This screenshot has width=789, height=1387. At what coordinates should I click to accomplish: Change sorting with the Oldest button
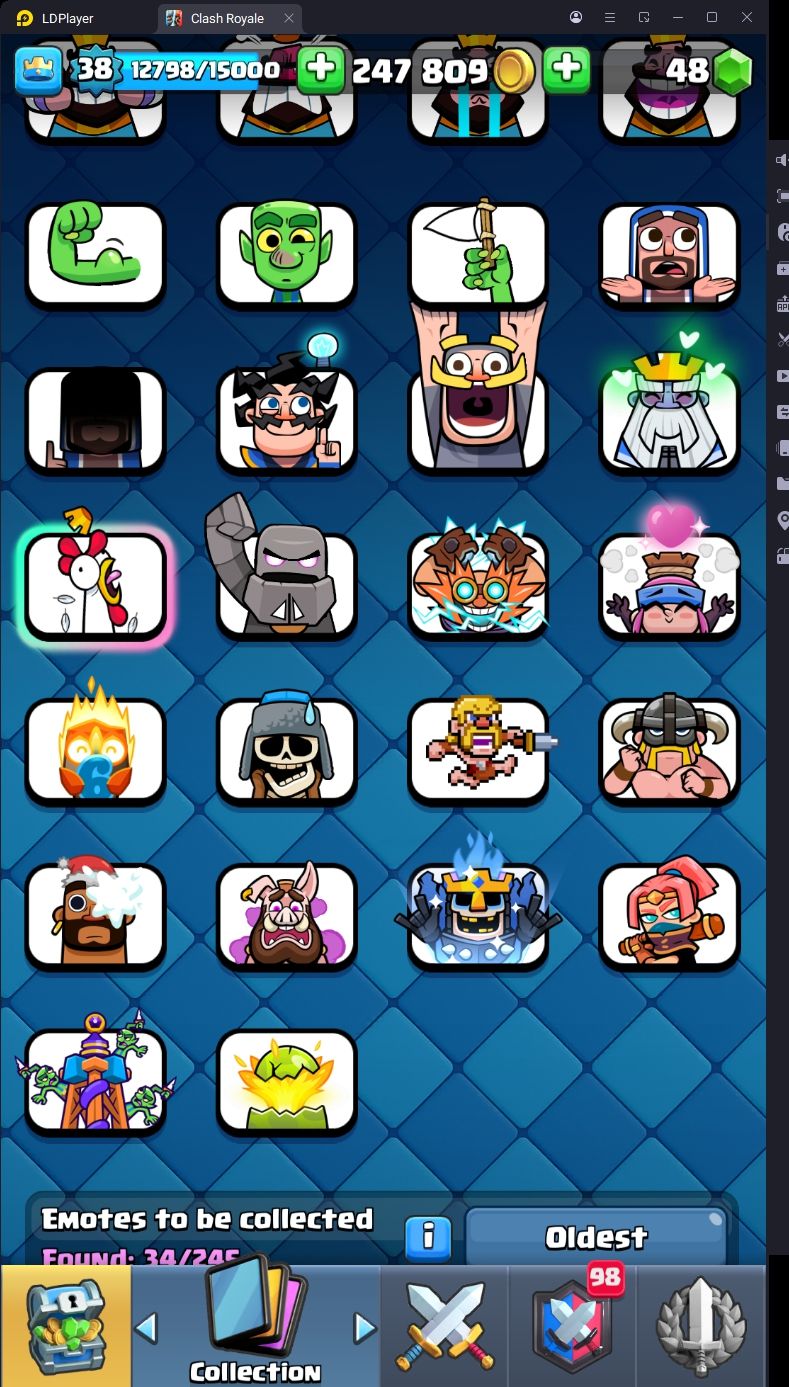point(596,1238)
